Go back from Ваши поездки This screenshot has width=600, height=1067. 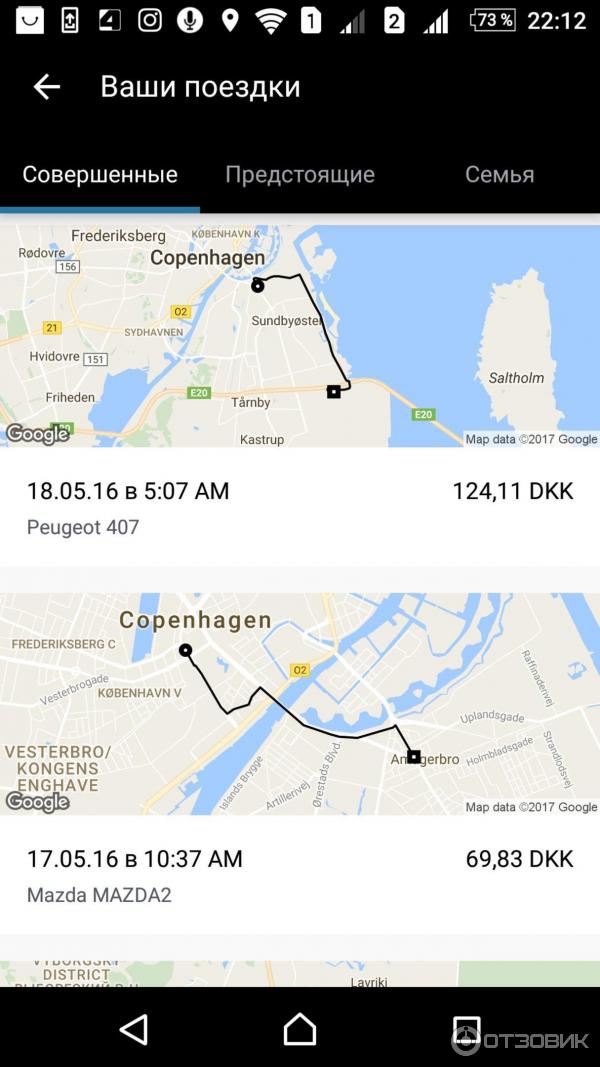point(47,87)
